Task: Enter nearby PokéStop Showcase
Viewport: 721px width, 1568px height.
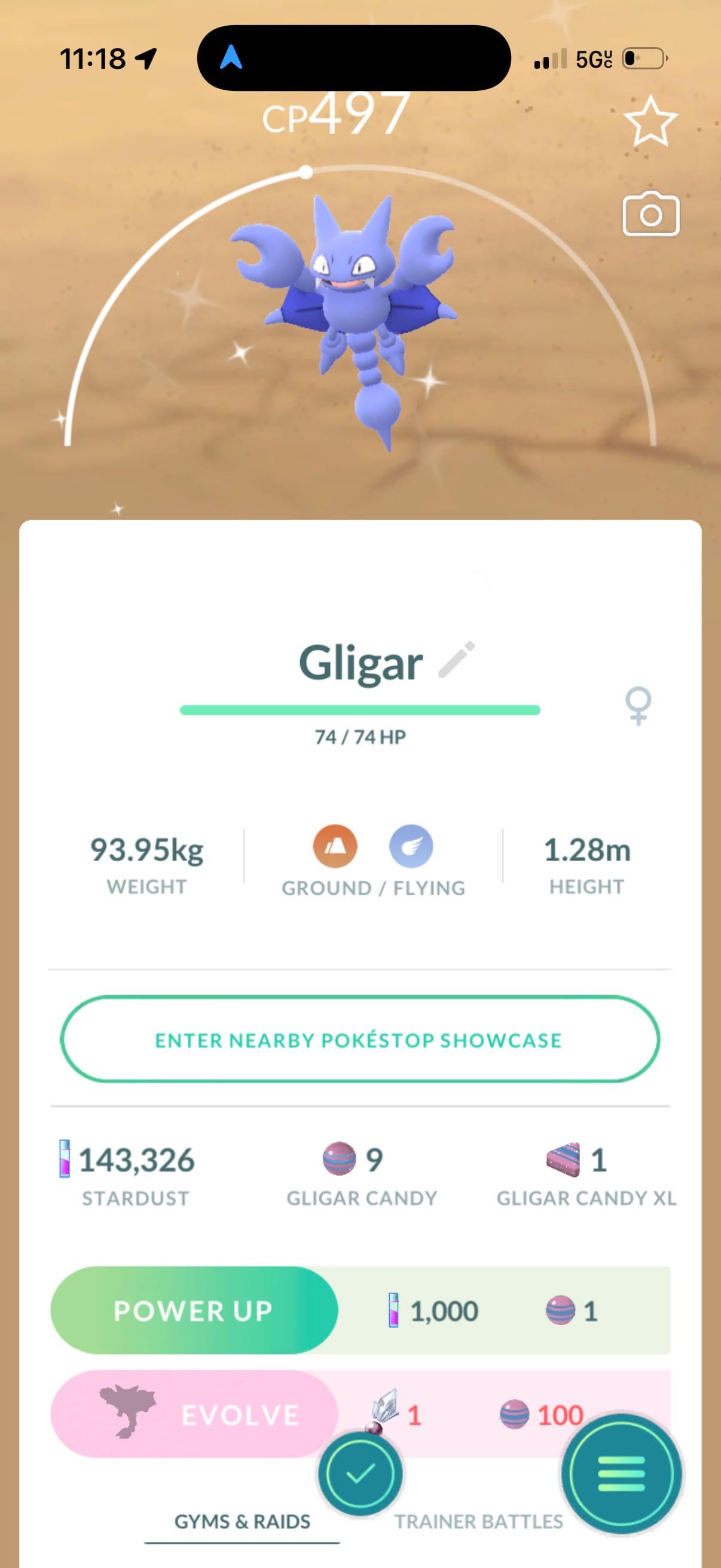Action: click(359, 1039)
